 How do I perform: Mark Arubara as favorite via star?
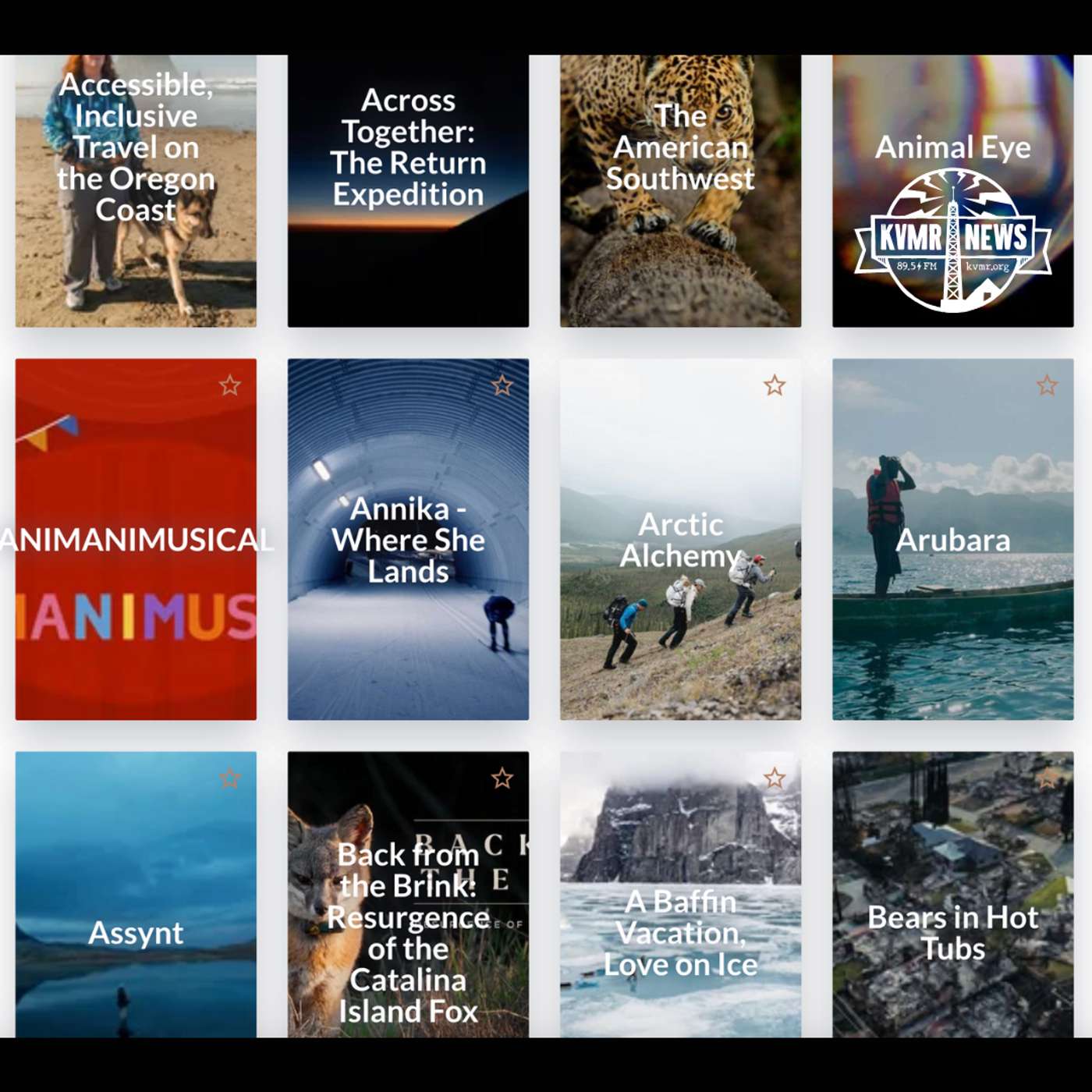pos(1047,385)
